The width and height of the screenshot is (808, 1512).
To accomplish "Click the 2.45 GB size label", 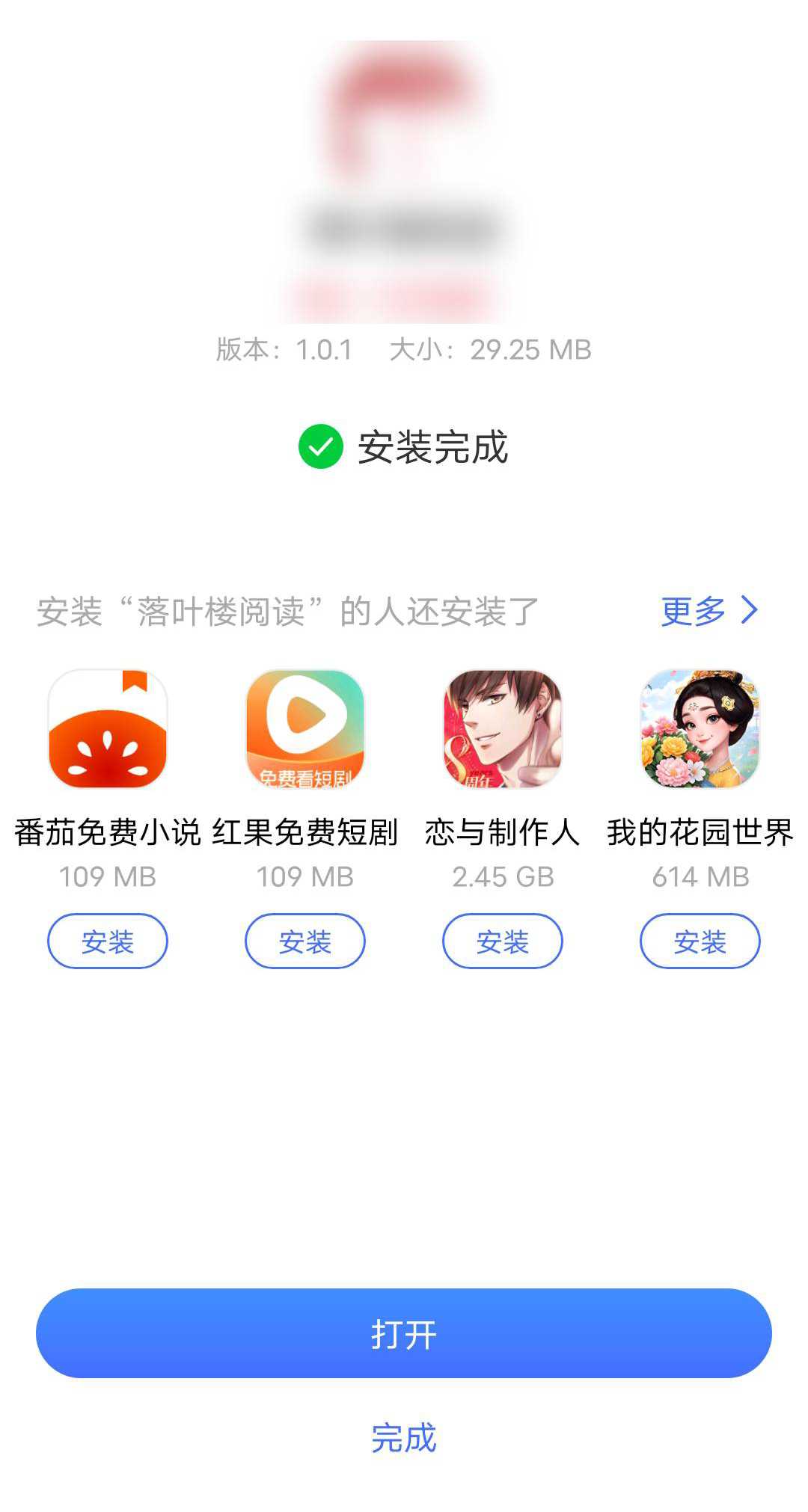I will pyautogui.click(x=503, y=876).
